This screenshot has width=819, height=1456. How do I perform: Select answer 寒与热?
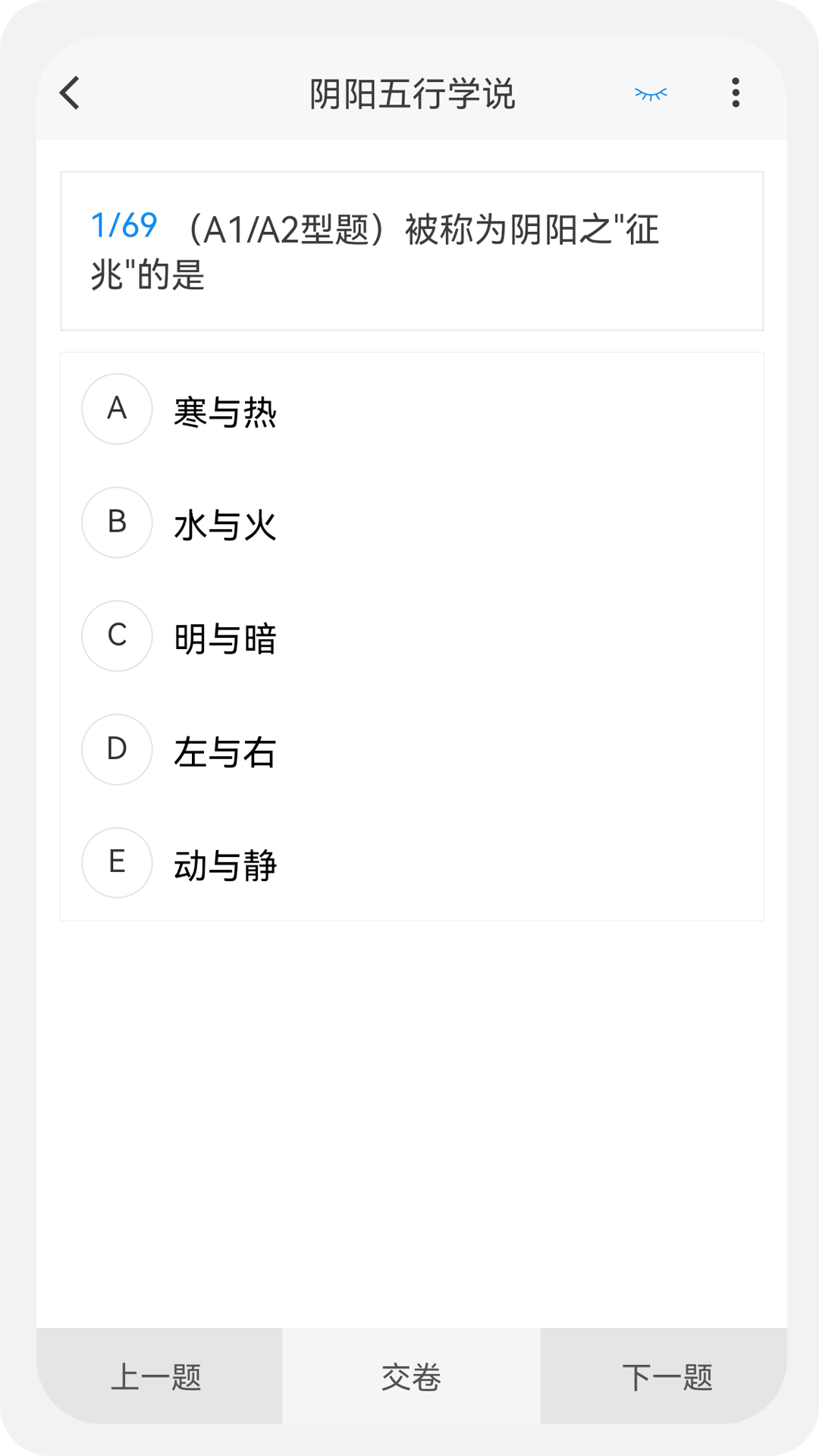tap(225, 412)
